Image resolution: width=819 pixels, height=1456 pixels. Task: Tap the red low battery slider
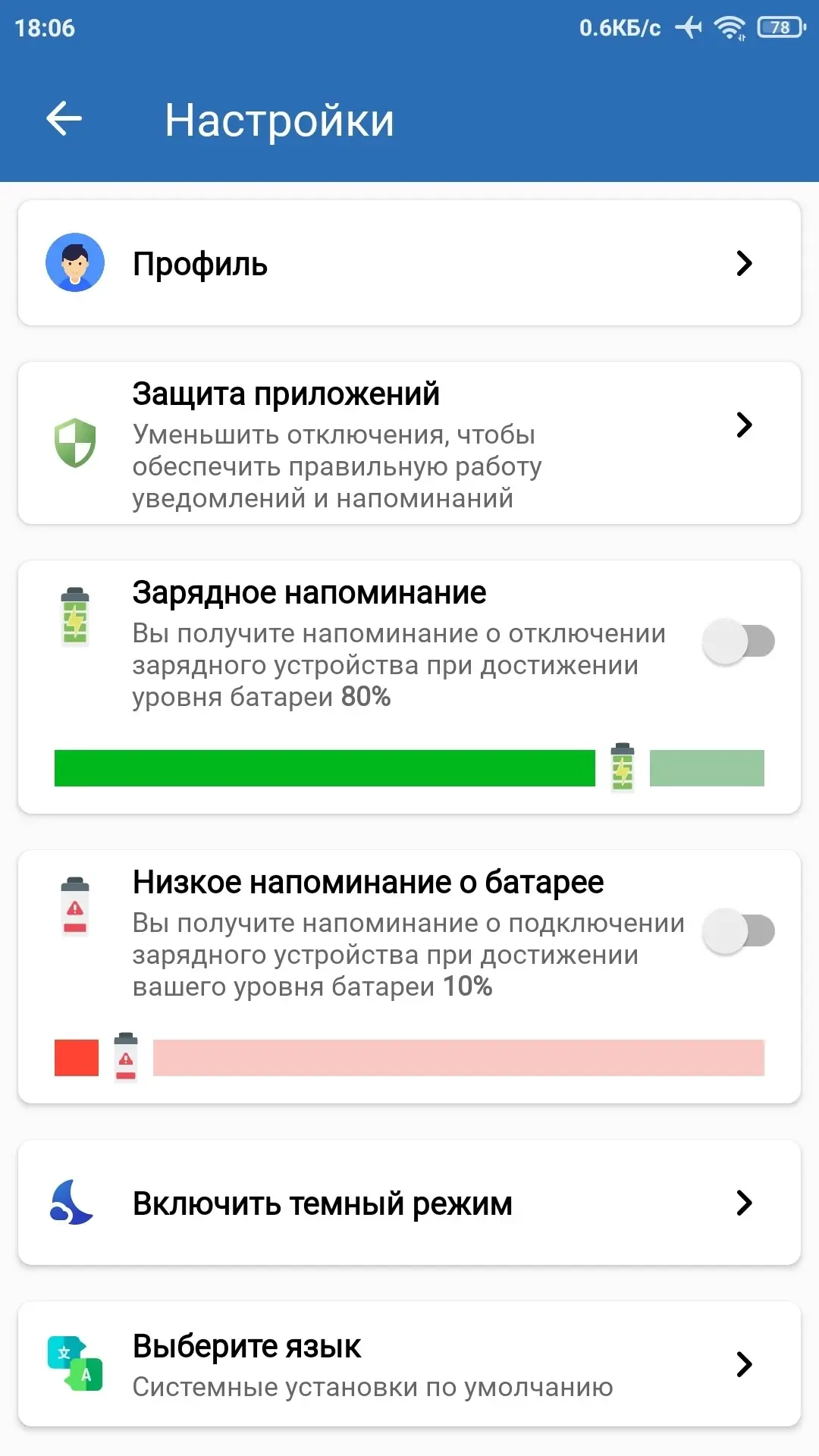409,1058
